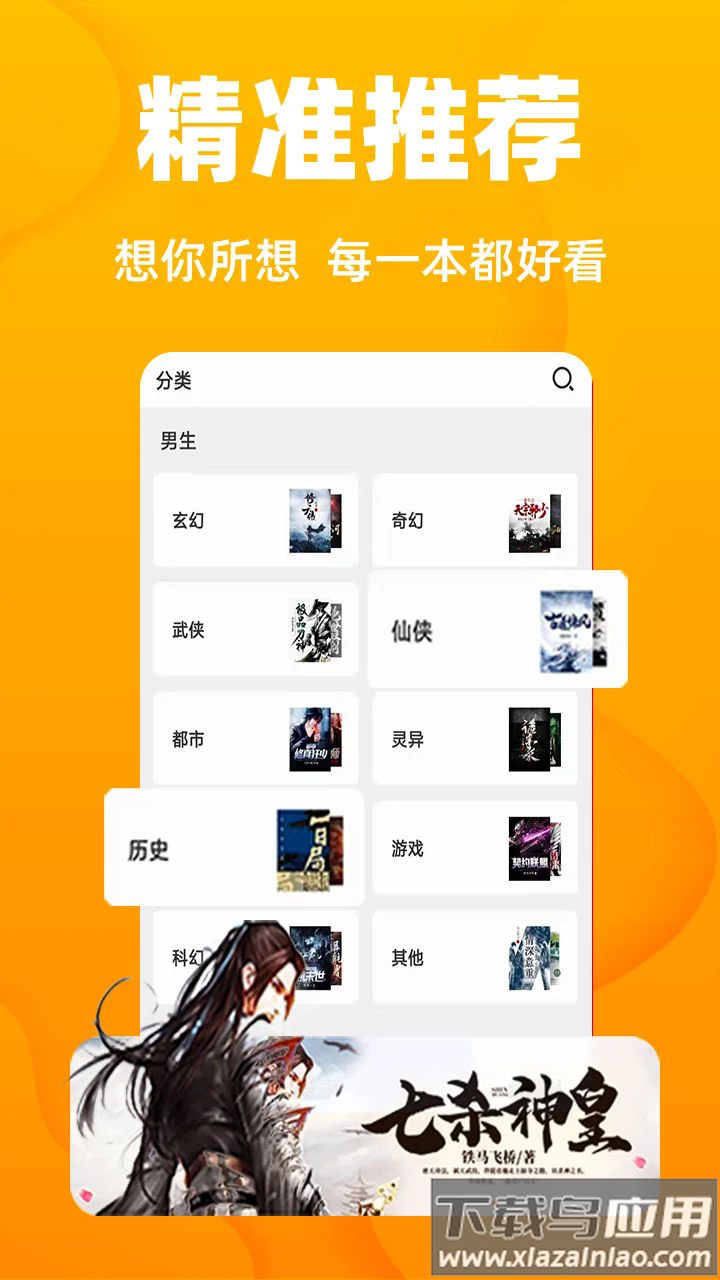Tap the search magnifier icon

pyautogui.click(x=562, y=380)
